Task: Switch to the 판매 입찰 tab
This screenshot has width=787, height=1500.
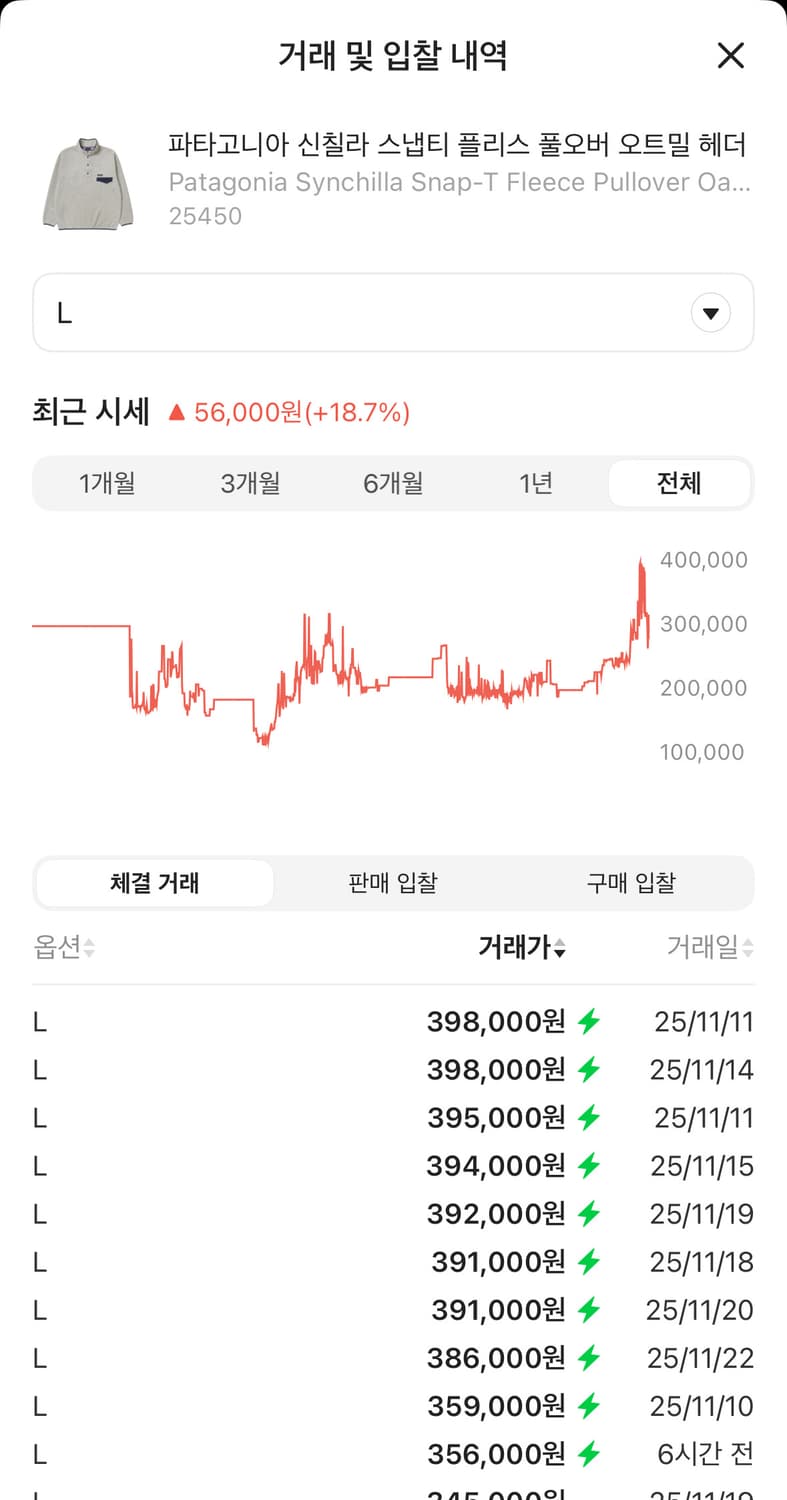Action: [x=393, y=883]
